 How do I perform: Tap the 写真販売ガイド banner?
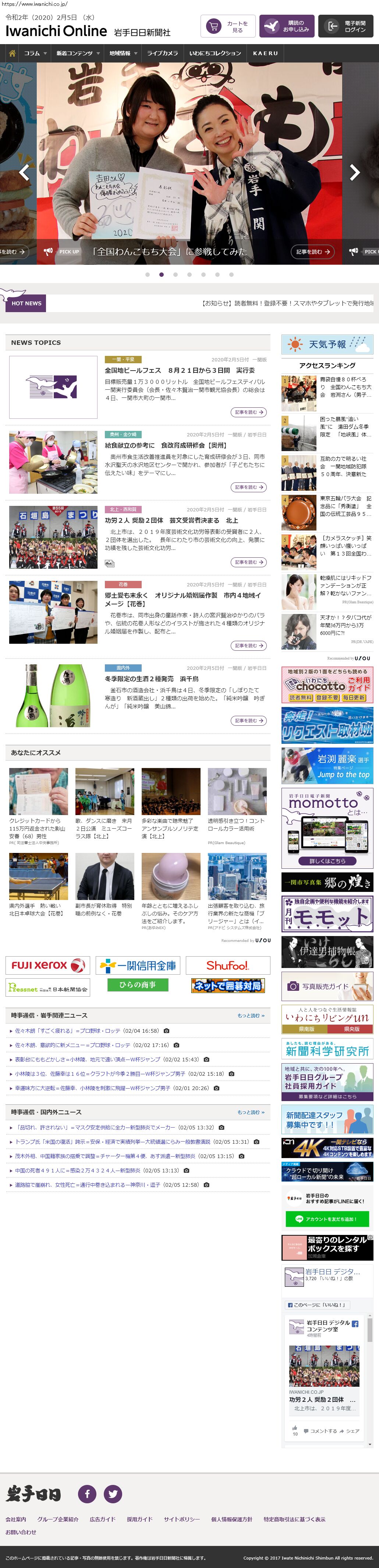(327, 986)
